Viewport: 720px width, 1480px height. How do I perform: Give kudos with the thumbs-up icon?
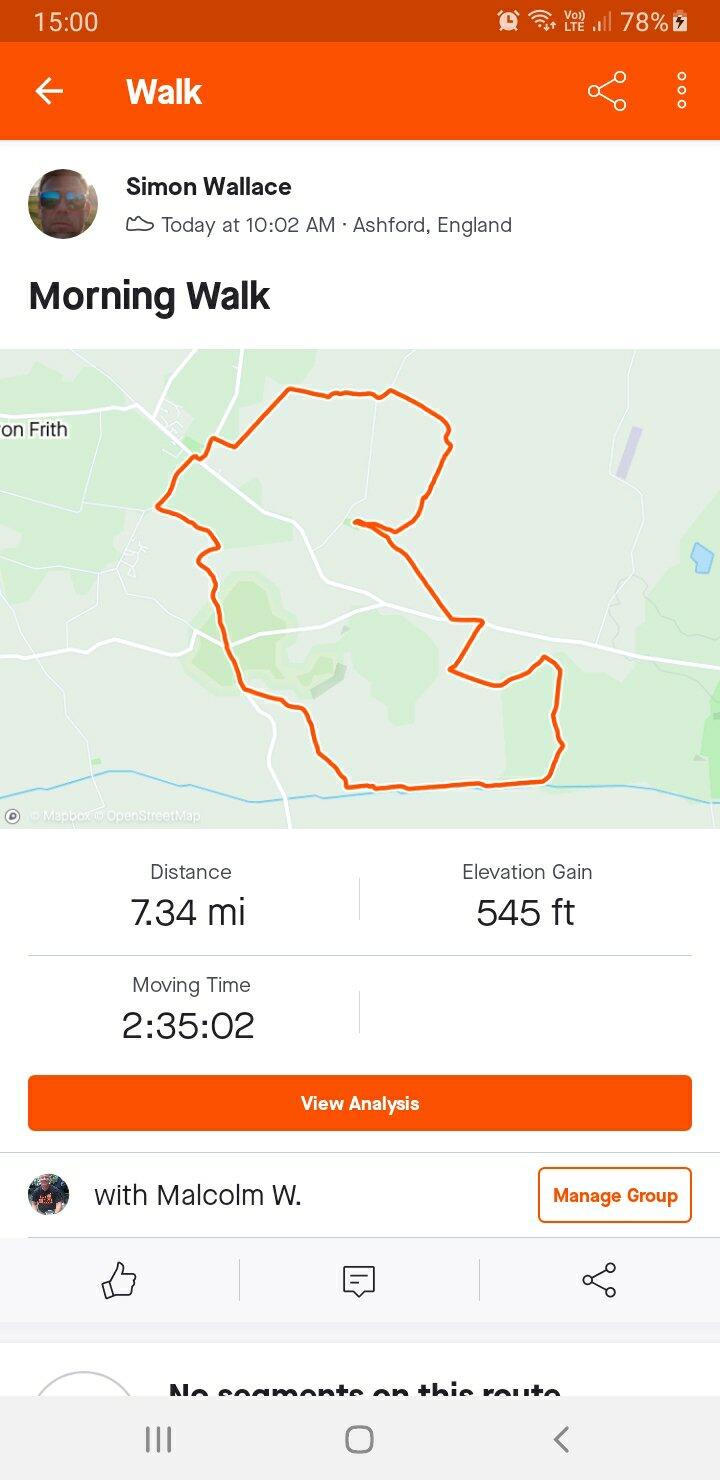pyautogui.click(x=119, y=1280)
